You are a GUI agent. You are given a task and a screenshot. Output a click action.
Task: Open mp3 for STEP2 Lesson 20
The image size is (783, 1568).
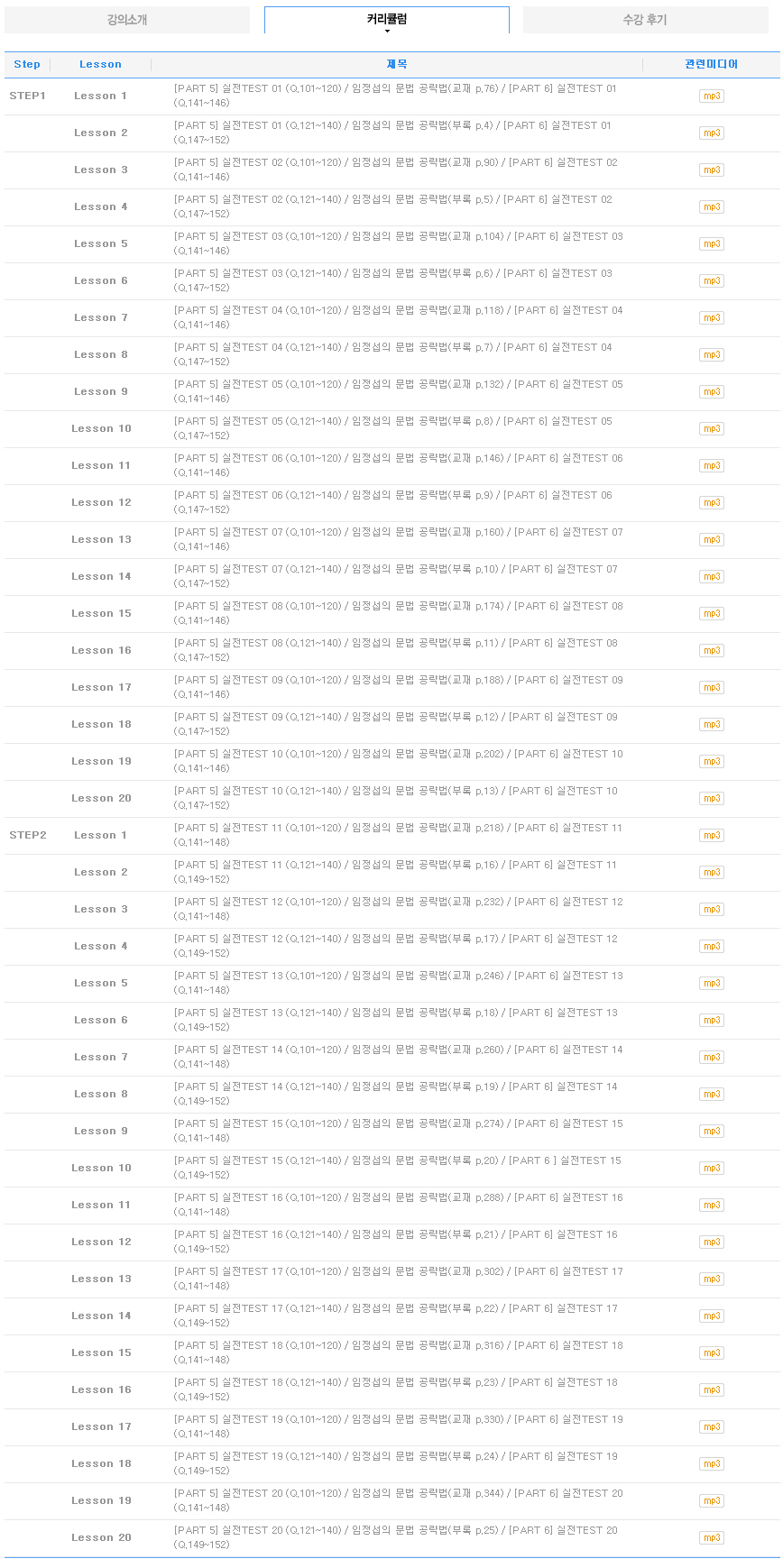point(711,1538)
